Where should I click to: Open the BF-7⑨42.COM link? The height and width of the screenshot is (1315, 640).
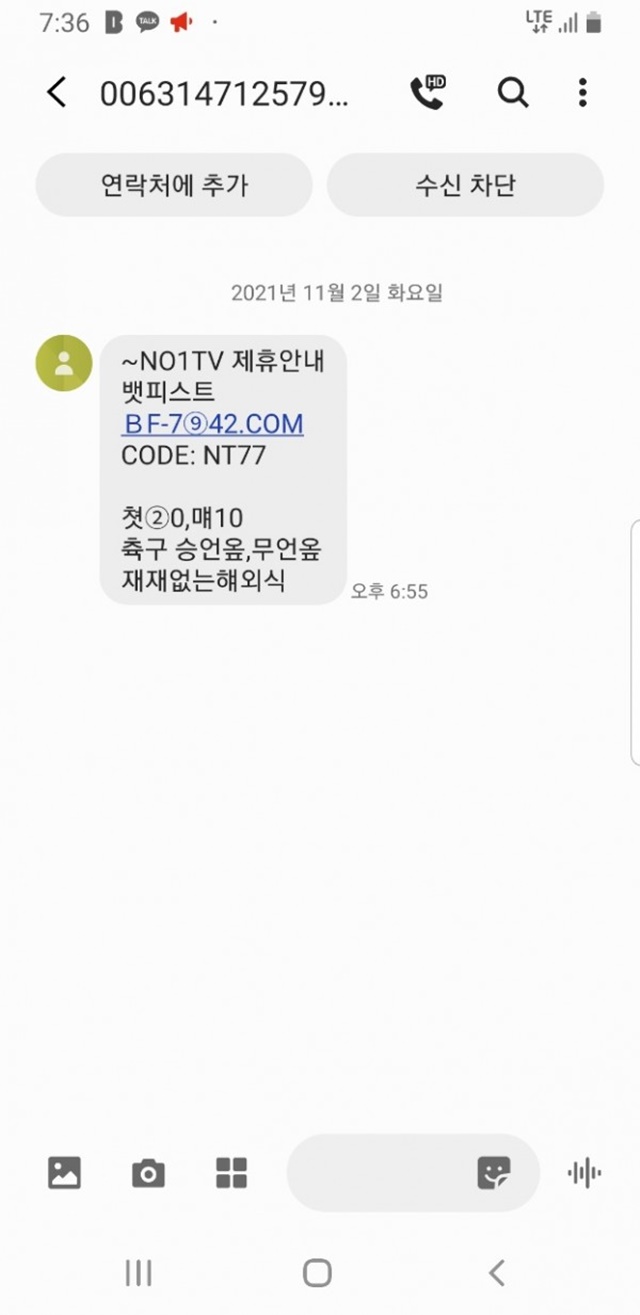pyautogui.click(x=212, y=424)
